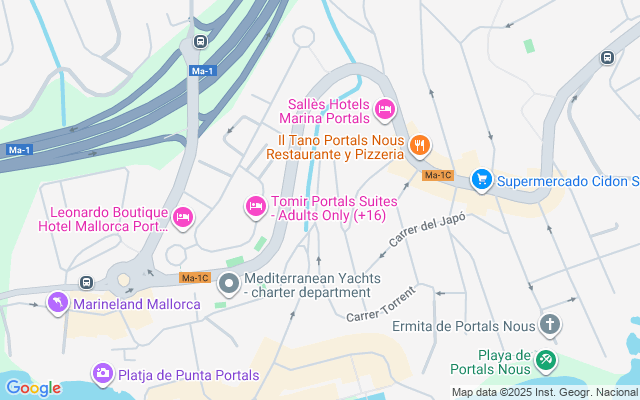Select Platja de Punta Portals pin
The image size is (640, 400).
coord(102,374)
